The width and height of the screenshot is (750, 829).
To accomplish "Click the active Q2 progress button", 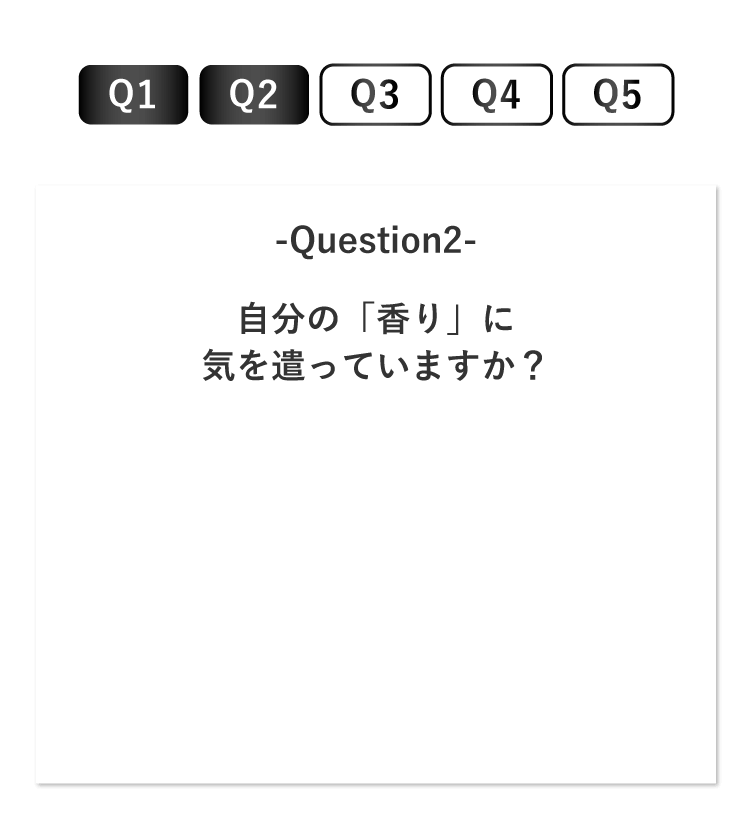I will pyautogui.click(x=254, y=94).
